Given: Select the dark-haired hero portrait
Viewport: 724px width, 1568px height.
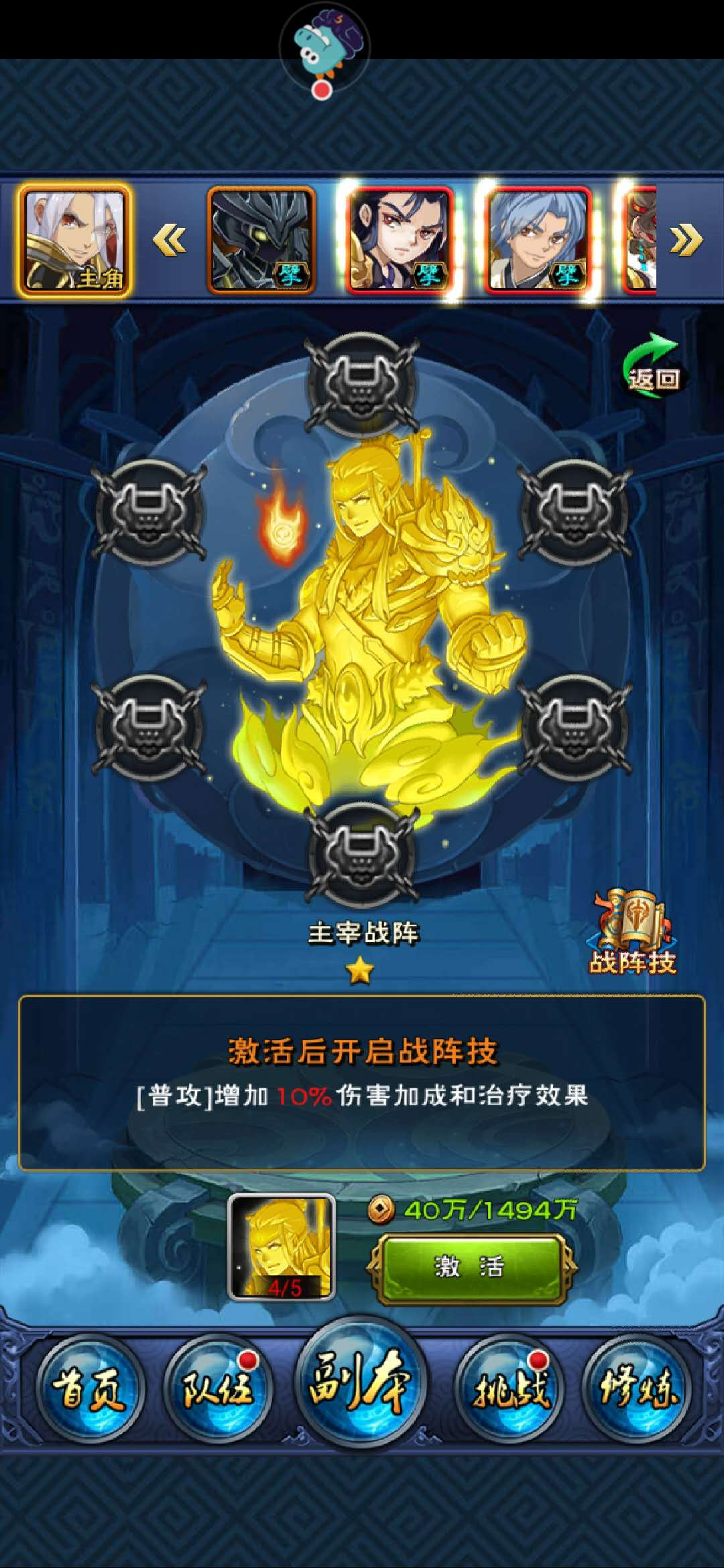Looking at the screenshot, I should click(400, 241).
